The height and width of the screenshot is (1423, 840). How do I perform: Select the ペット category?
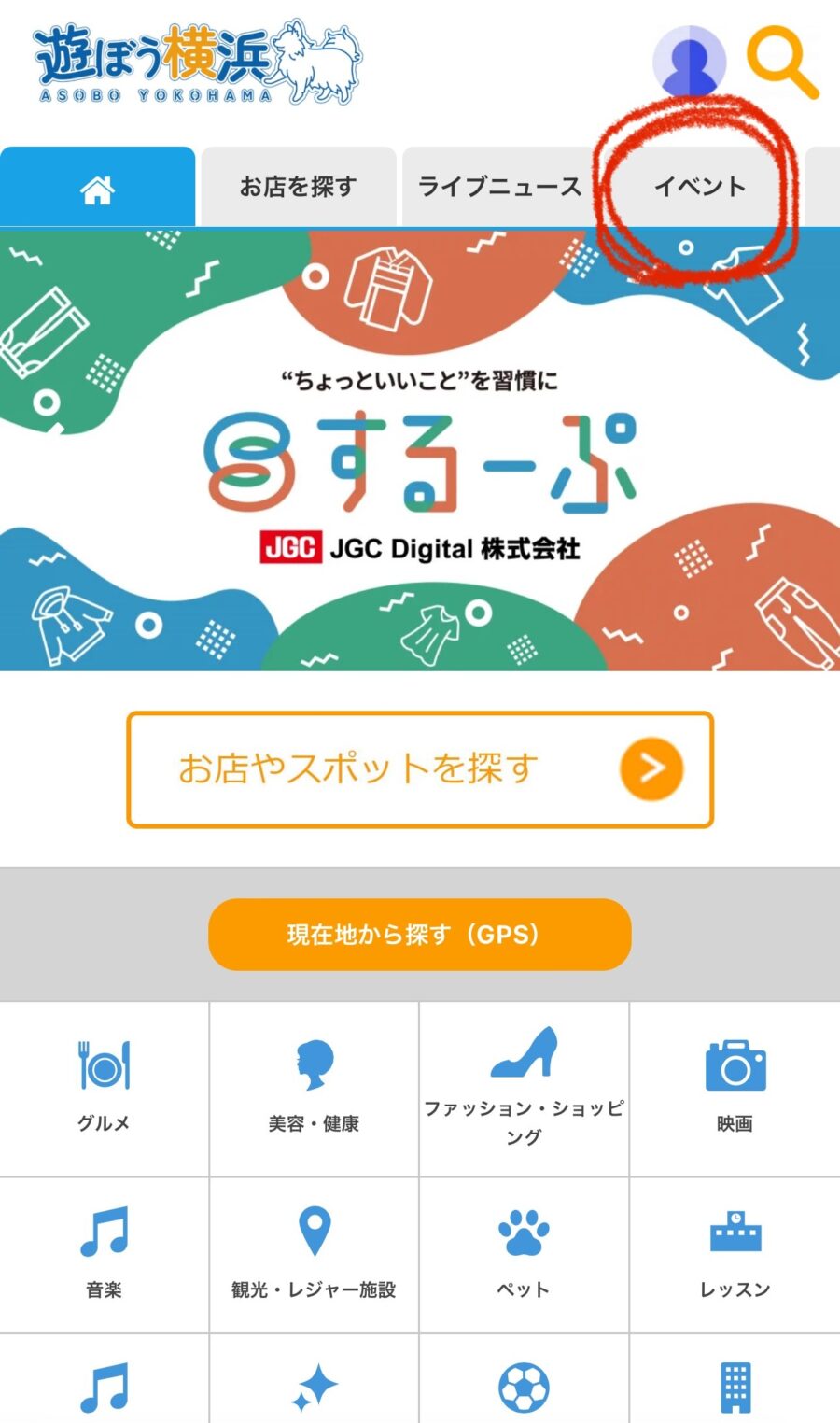[524, 1254]
